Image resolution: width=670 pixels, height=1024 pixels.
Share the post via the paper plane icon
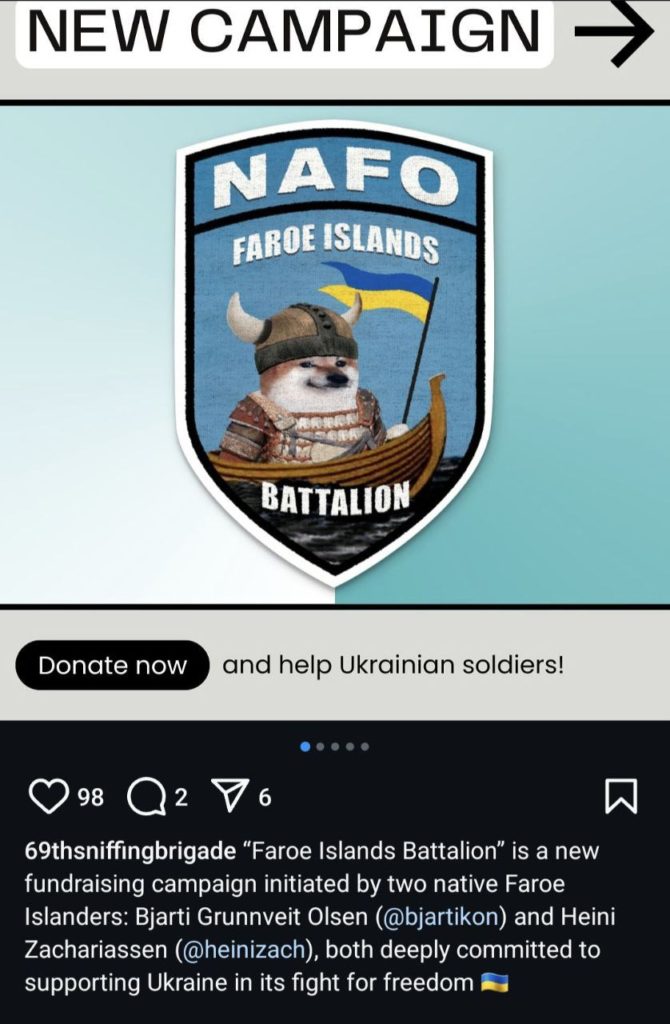coord(231,797)
